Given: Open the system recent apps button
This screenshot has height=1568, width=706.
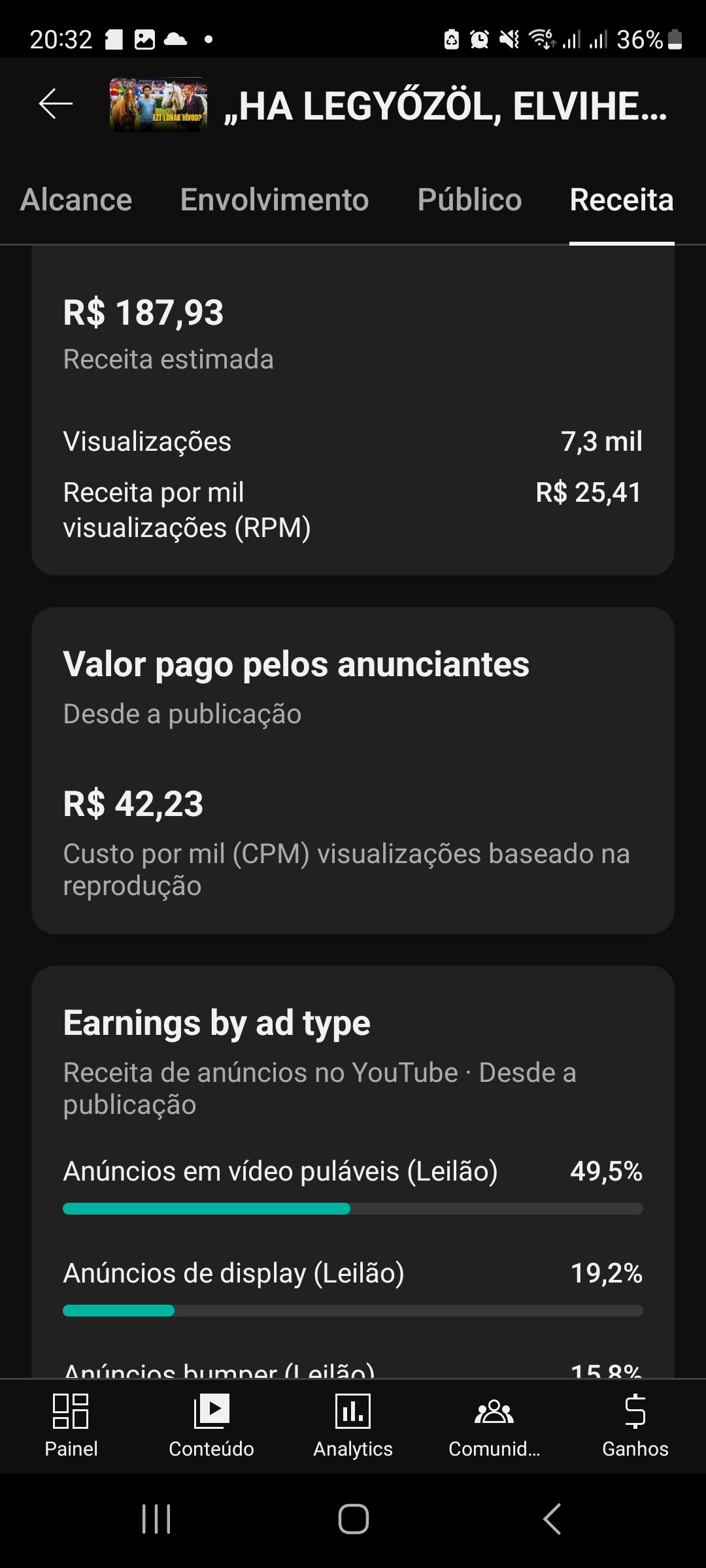Looking at the screenshot, I should (156, 1518).
